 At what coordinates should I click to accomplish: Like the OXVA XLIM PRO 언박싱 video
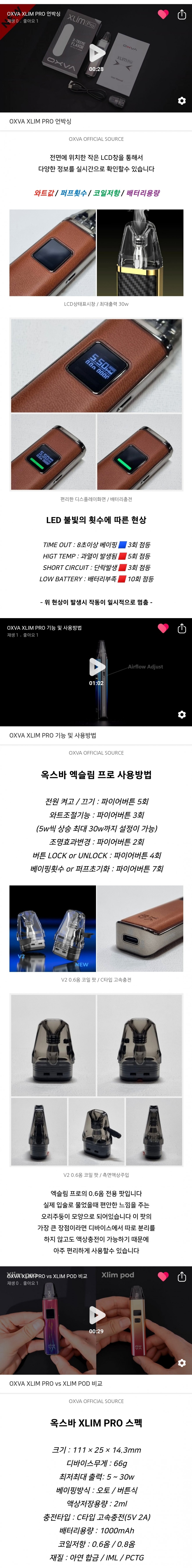point(163,15)
